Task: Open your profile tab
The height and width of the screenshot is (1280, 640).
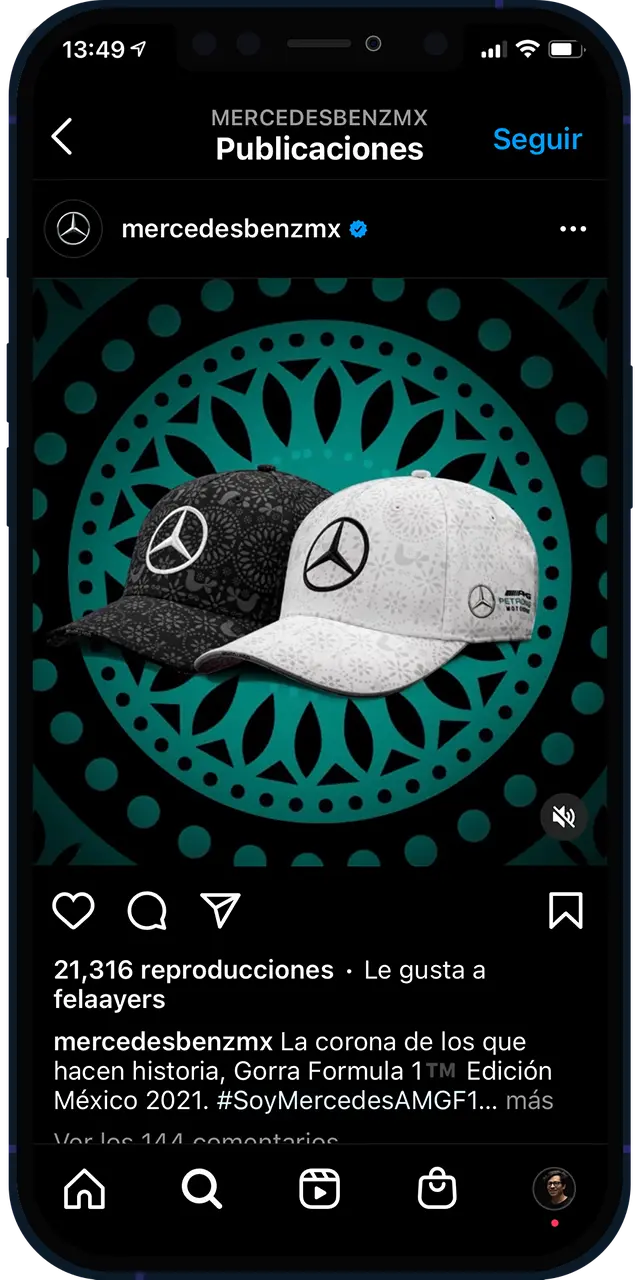Action: pyautogui.click(x=554, y=1189)
